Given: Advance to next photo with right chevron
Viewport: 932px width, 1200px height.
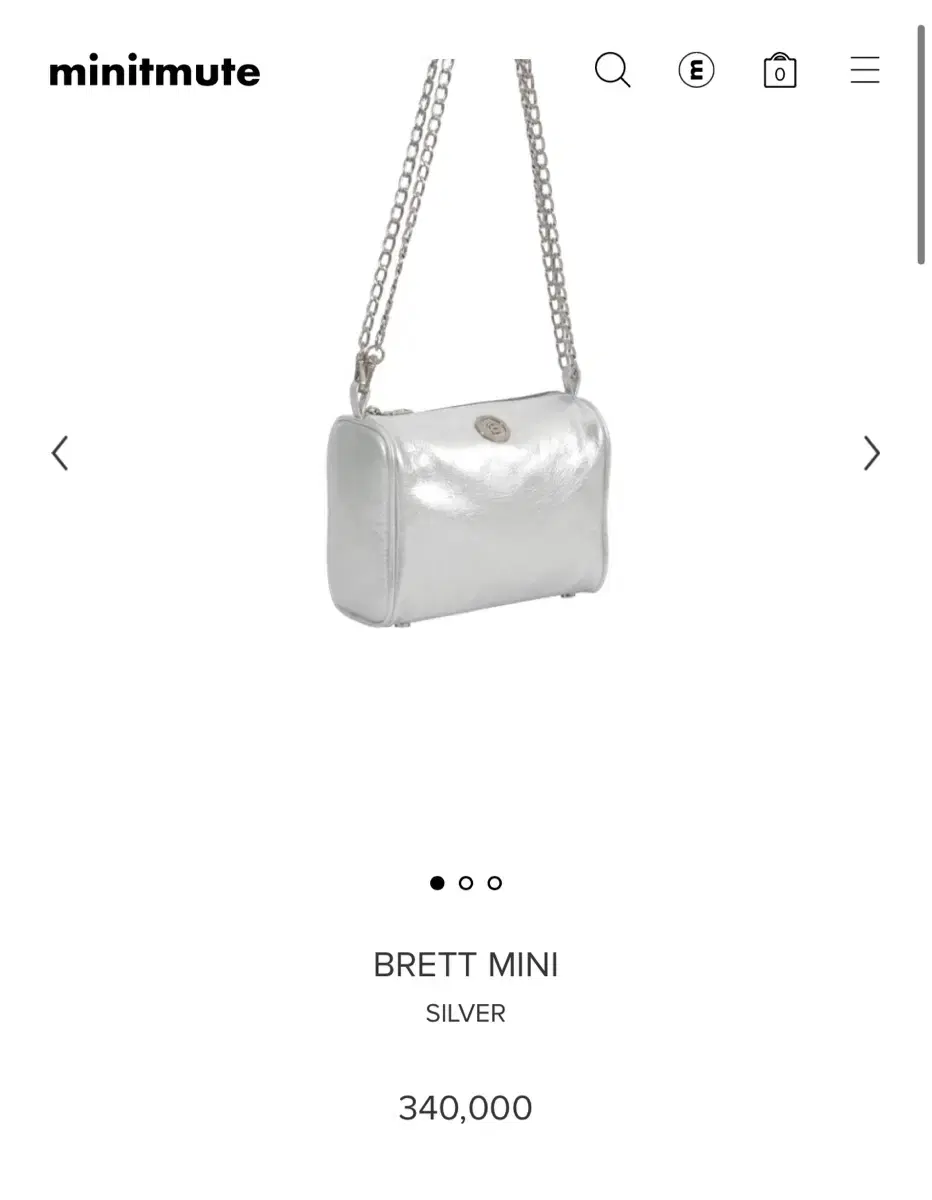Looking at the screenshot, I should [x=871, y=453].
